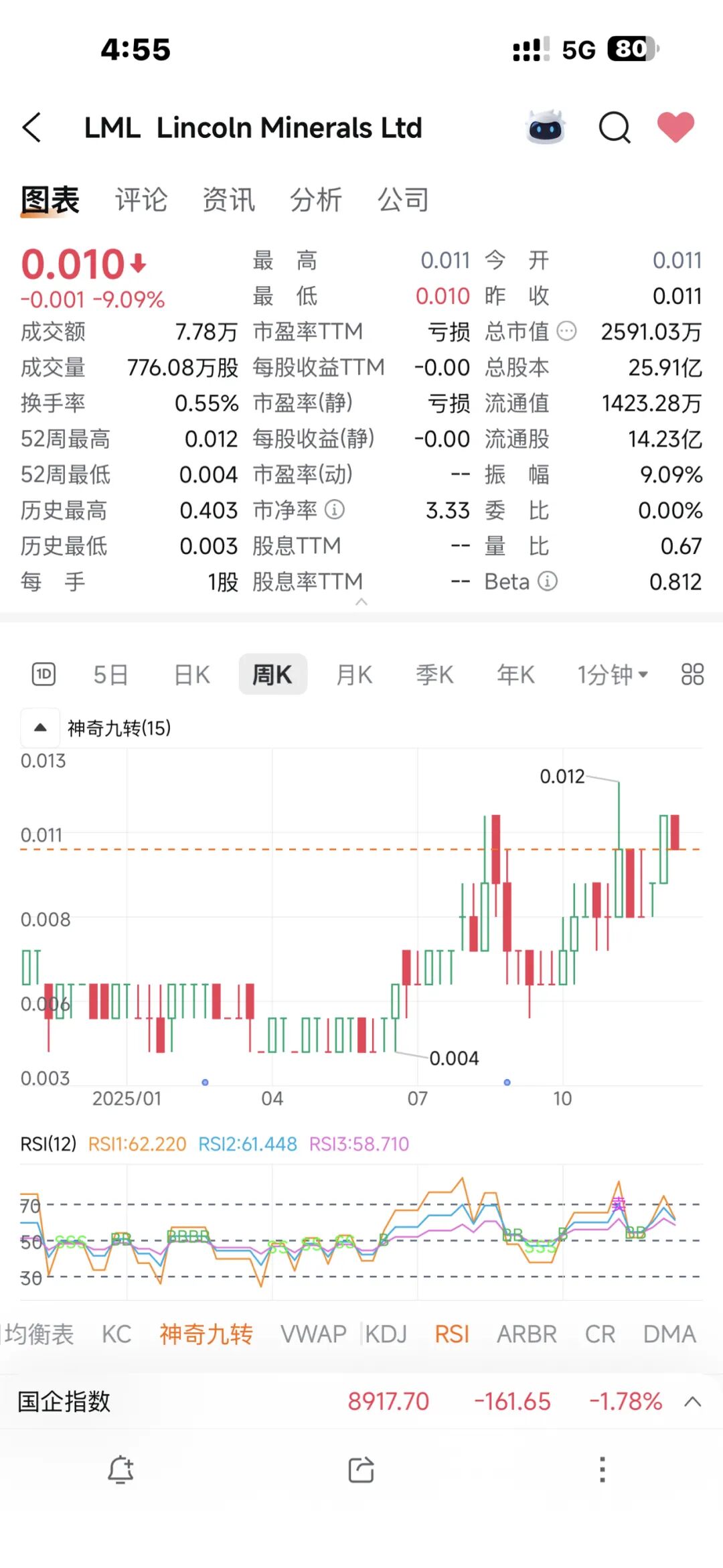723x1568 pixels.
Task: Open the AI robot assistant
Action: [x=546, y=127]
